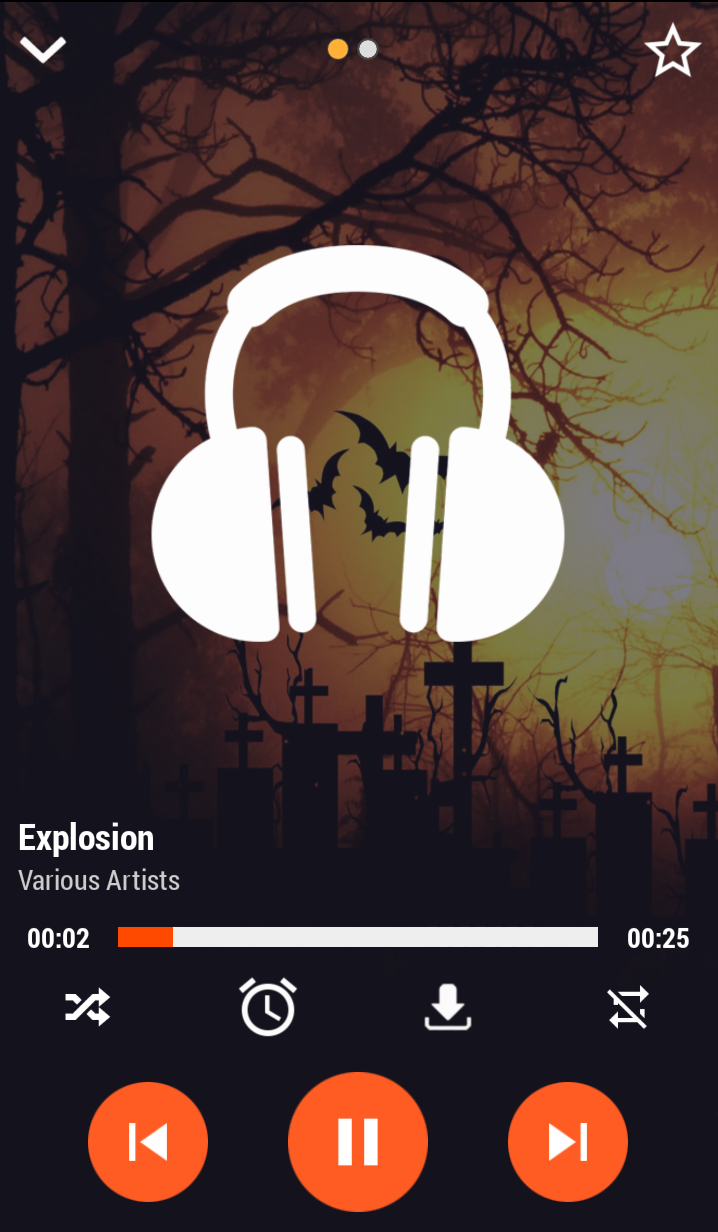Skip to the next track

(x=568, y=1142)
